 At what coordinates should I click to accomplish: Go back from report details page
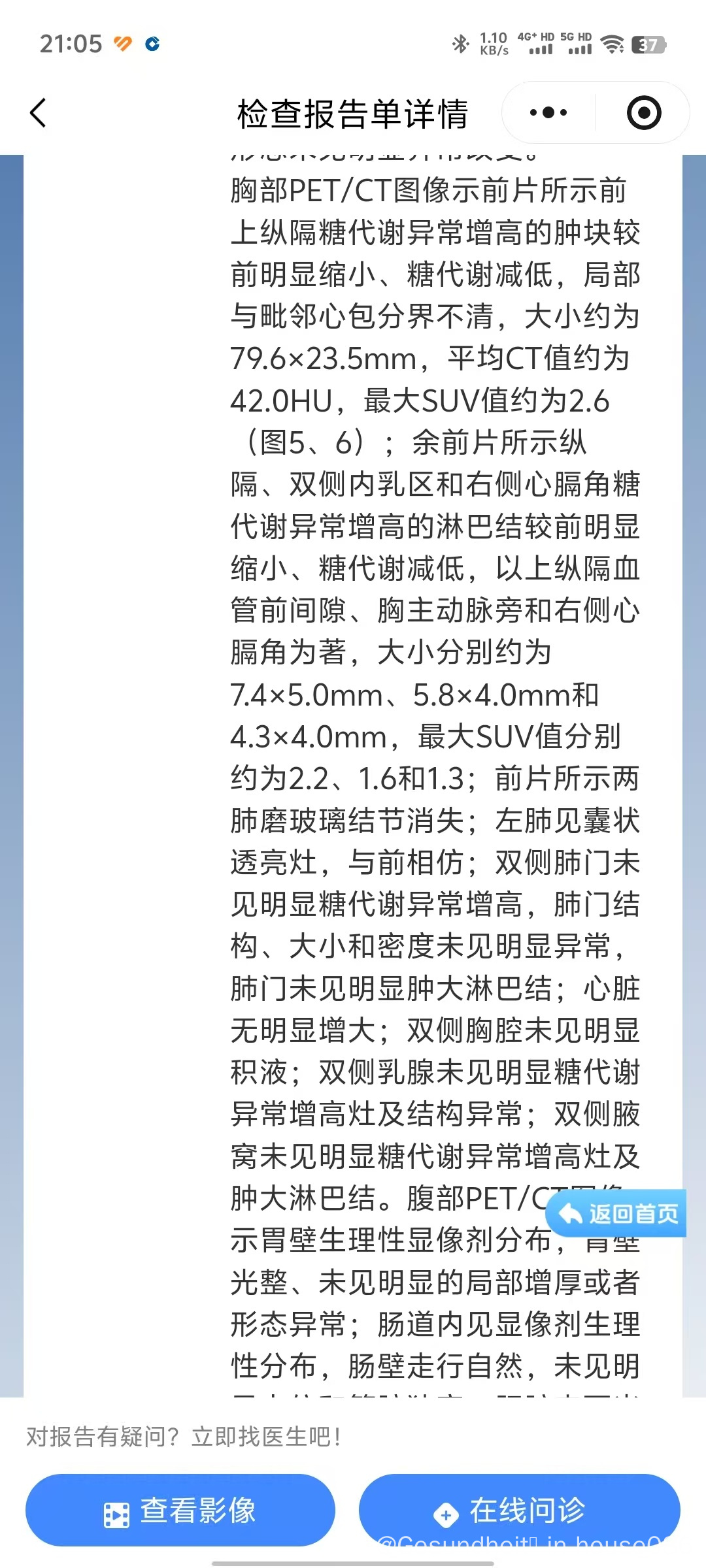(x=39, y=113)
